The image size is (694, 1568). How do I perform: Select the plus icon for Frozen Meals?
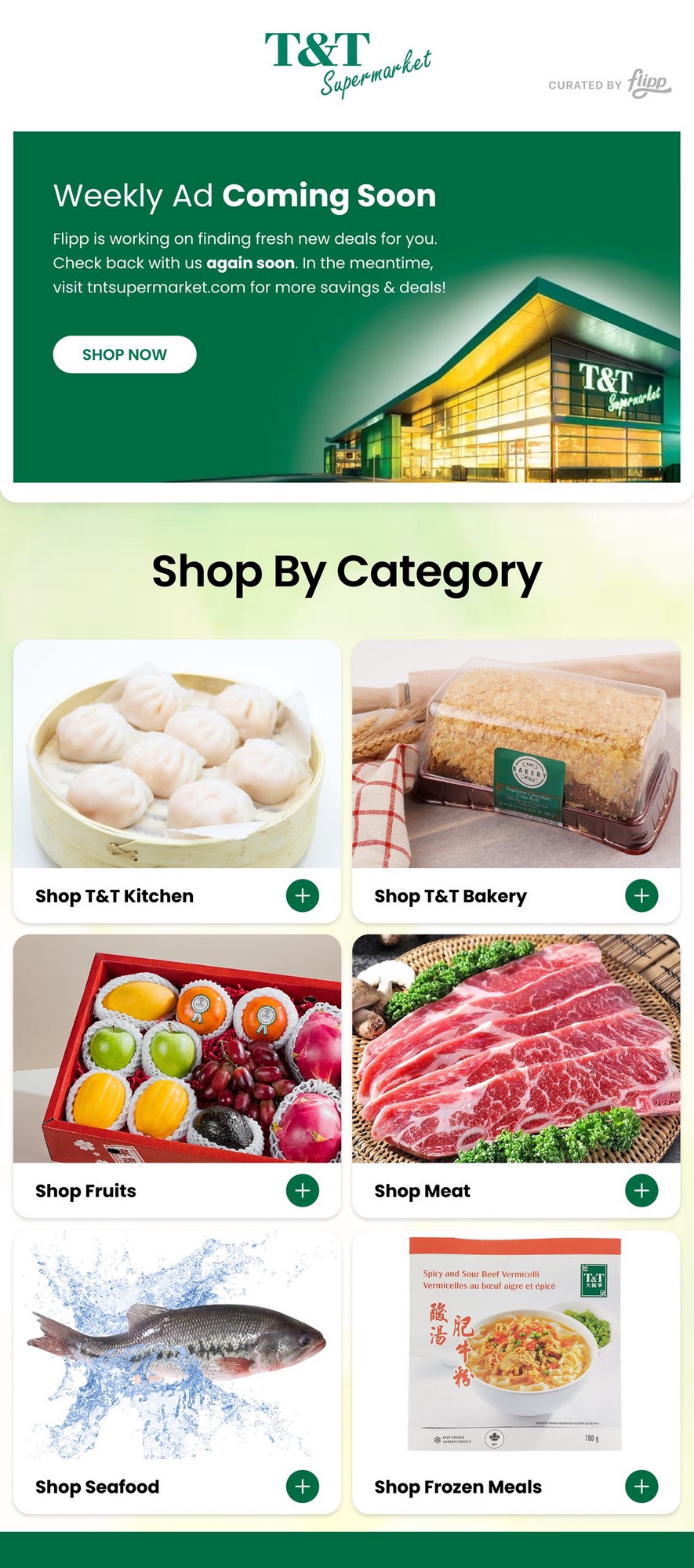pyautogui.click(x=641, y=1486)
